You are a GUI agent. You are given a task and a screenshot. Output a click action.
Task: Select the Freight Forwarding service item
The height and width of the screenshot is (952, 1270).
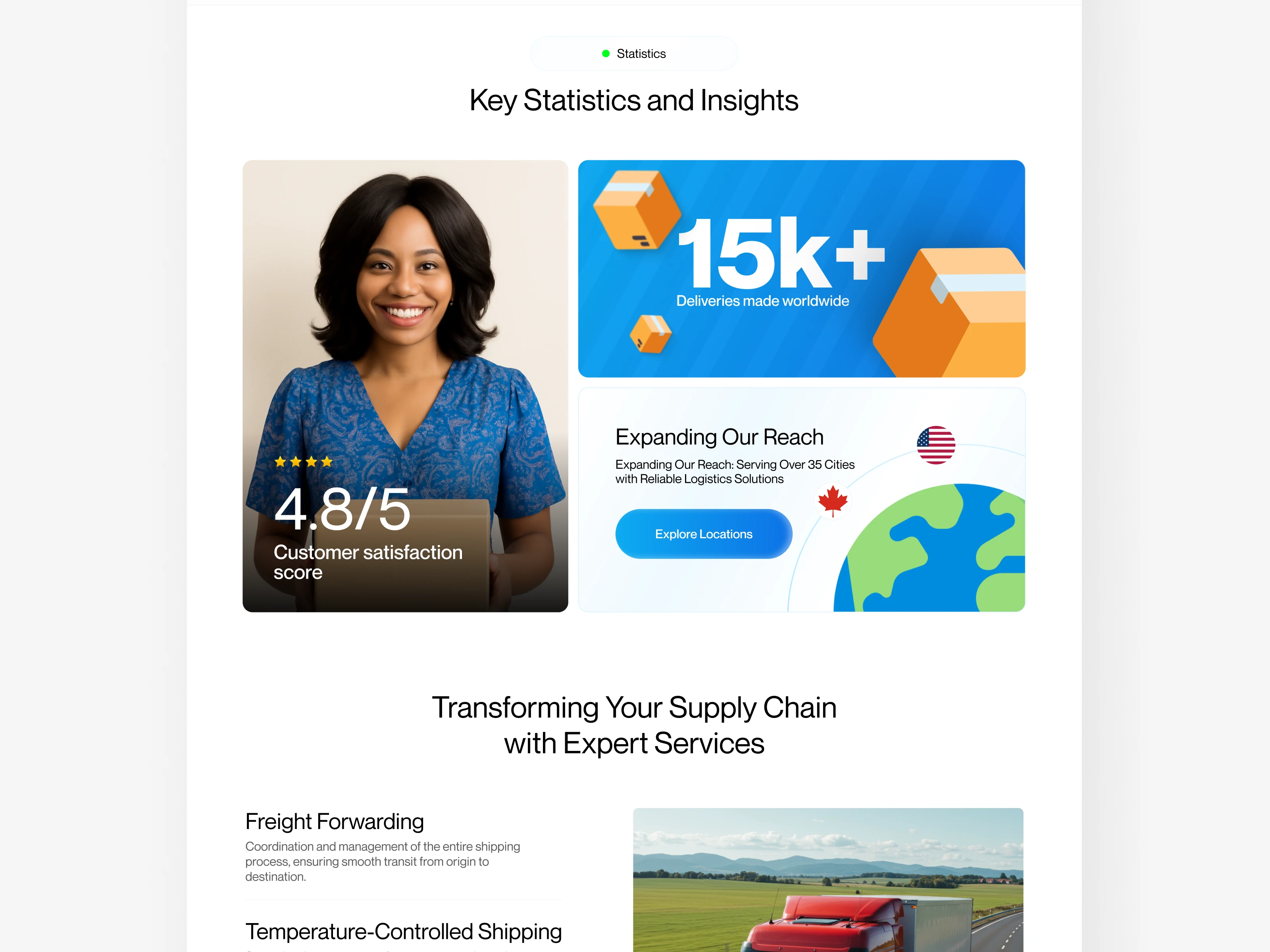point(334,822)
